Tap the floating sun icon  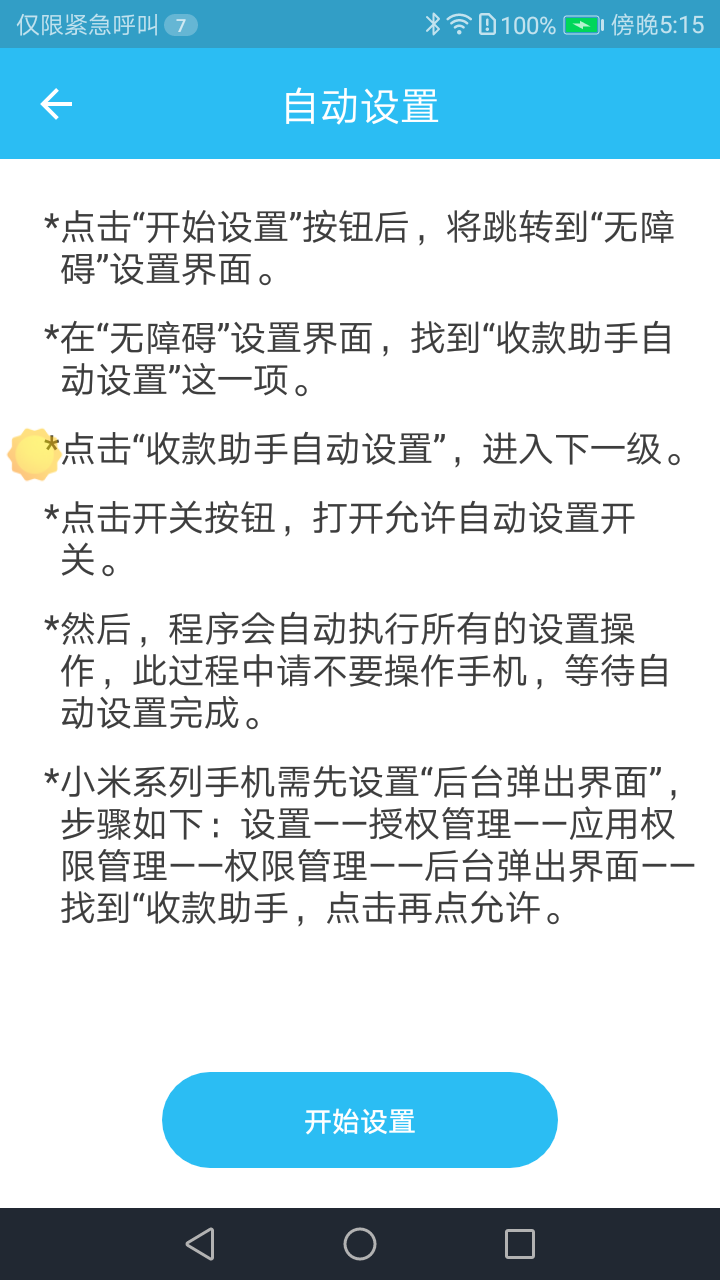click(x=35, y=454)
